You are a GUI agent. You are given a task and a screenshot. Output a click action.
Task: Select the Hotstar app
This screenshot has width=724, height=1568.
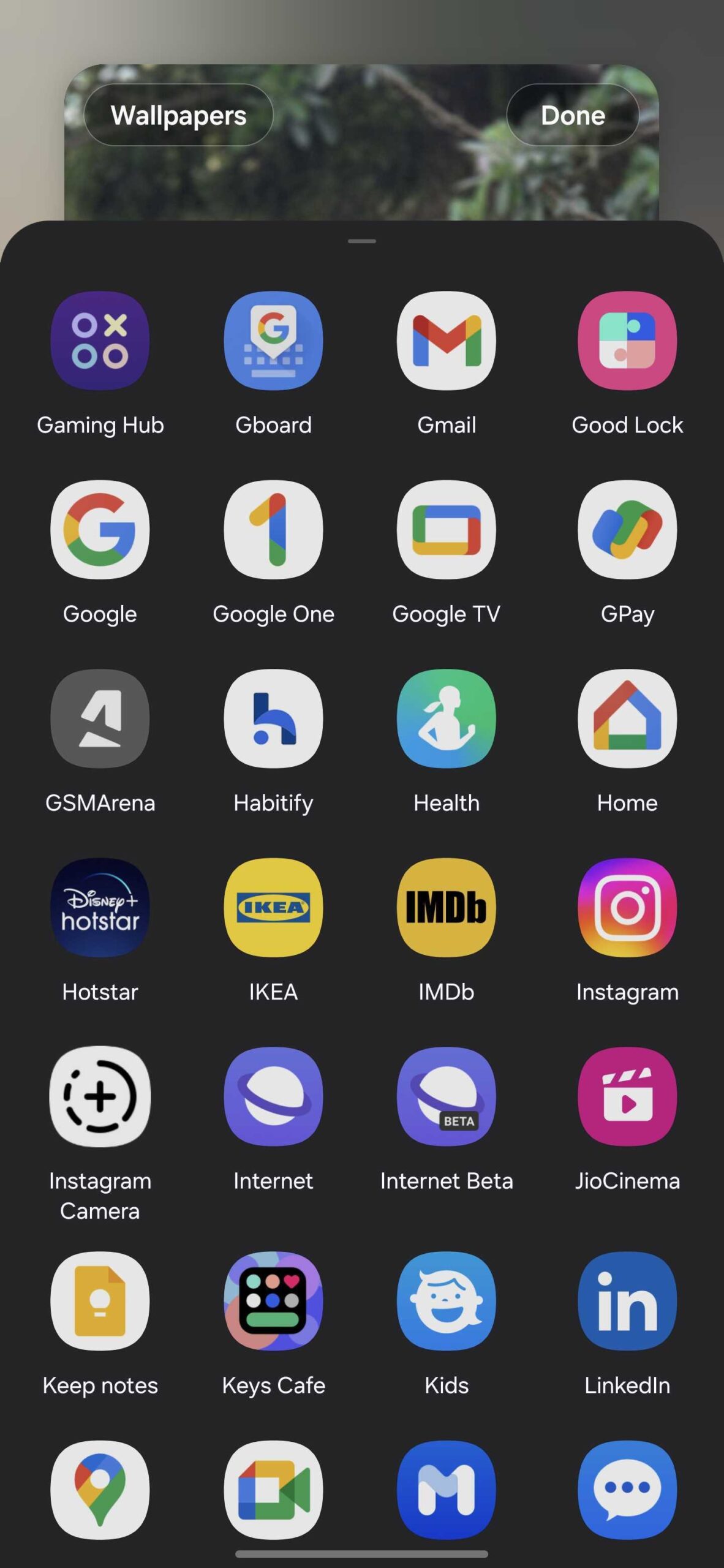click(100, 907)
